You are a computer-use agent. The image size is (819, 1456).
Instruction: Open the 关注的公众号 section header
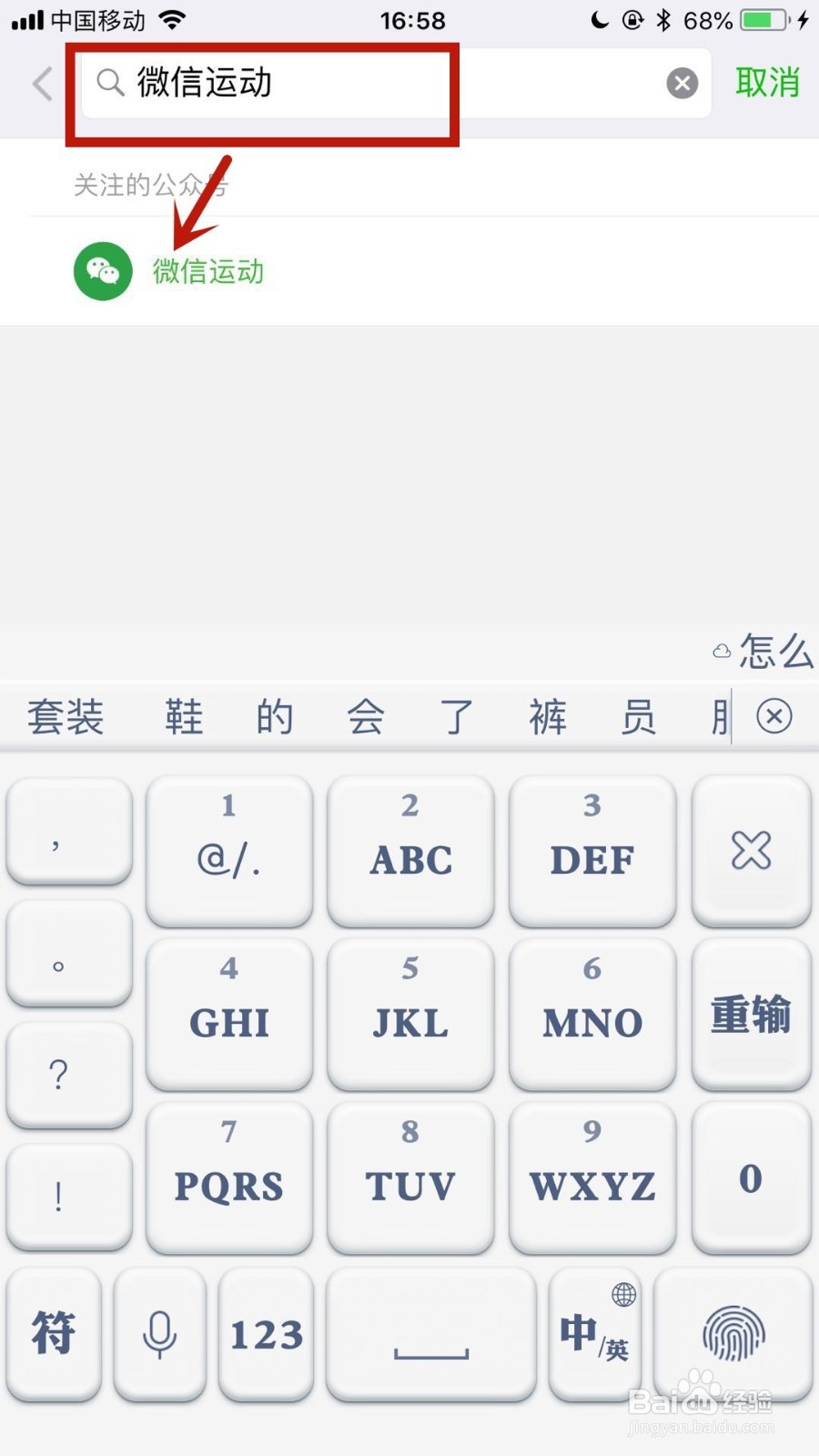click(x=150, y=185)
